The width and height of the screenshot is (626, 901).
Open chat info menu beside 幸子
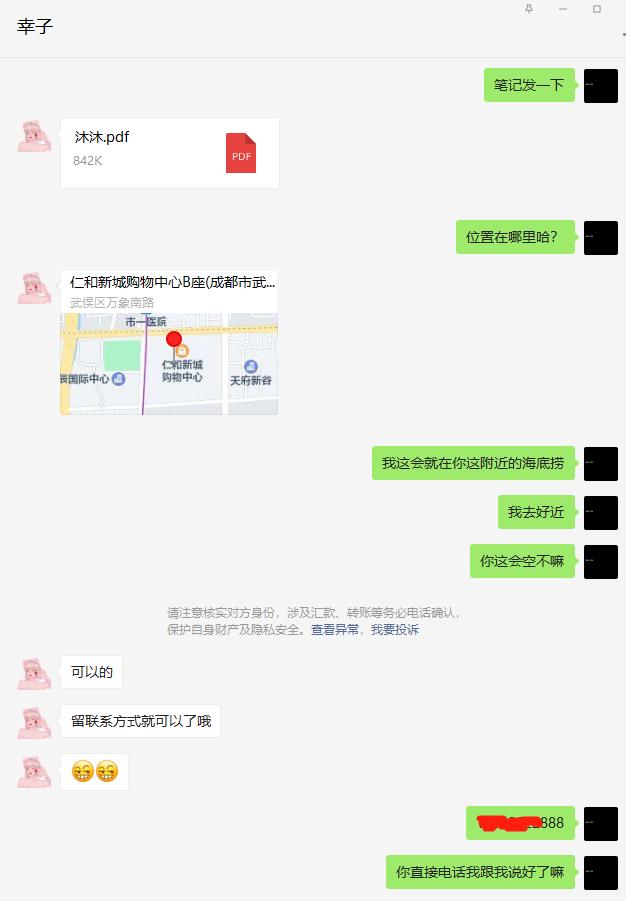tap(621, 34)
